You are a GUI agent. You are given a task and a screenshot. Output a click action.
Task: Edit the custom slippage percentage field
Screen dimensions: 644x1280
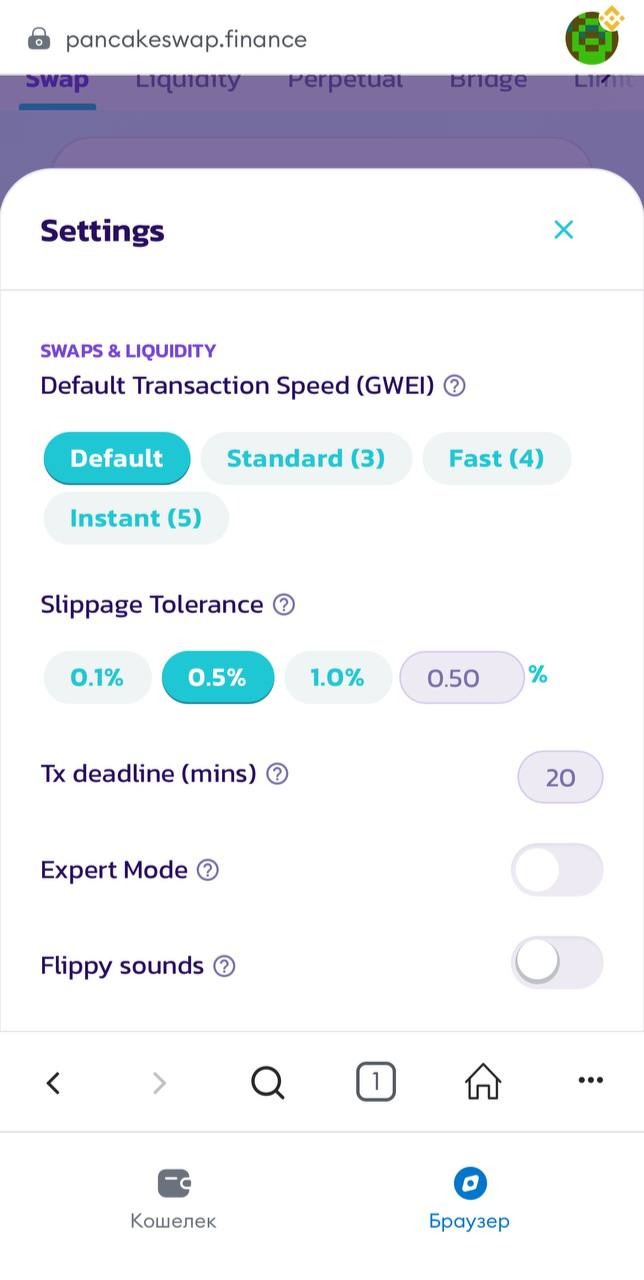point(460,678)
